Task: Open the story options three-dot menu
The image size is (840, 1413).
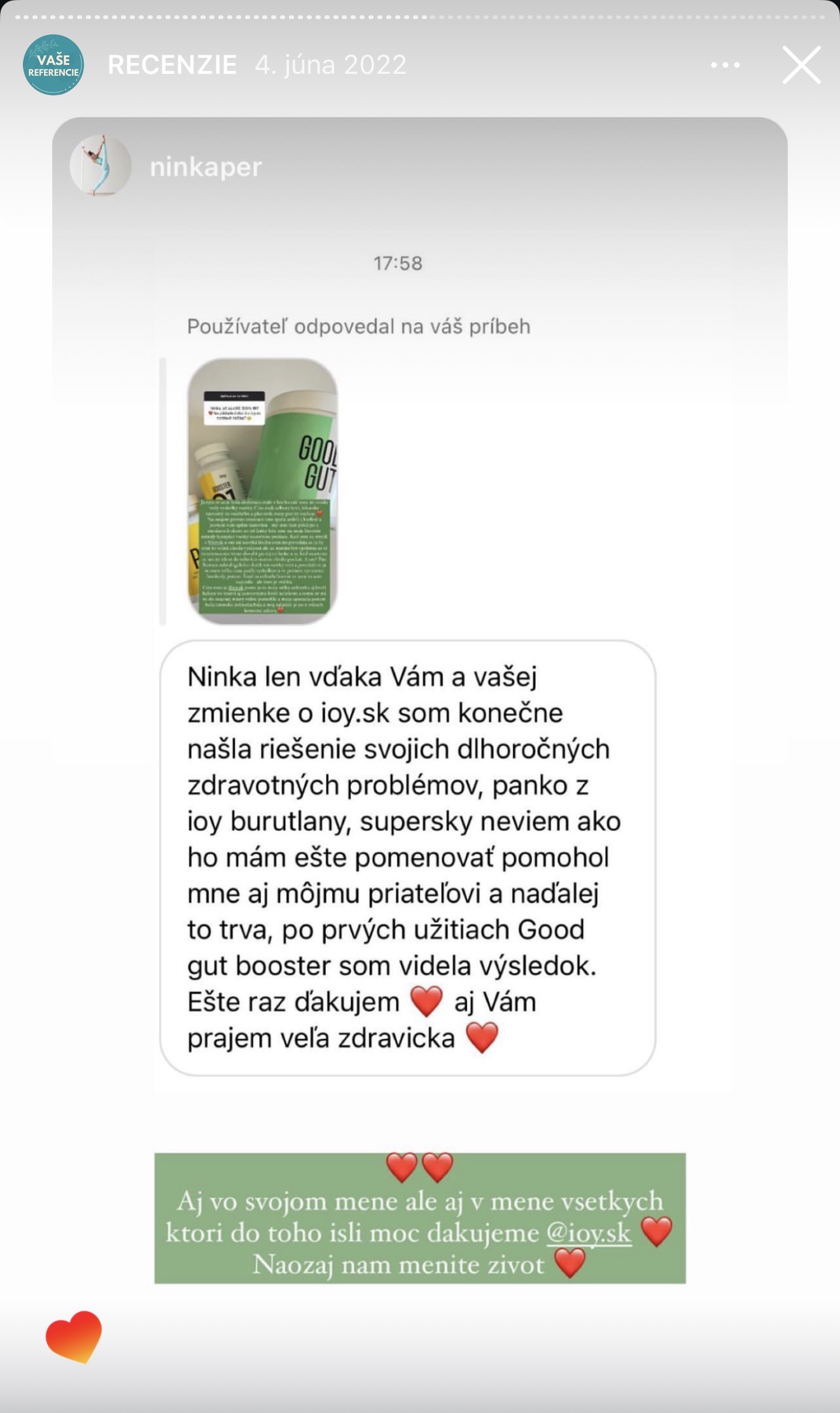Action: tap(725, 64)
